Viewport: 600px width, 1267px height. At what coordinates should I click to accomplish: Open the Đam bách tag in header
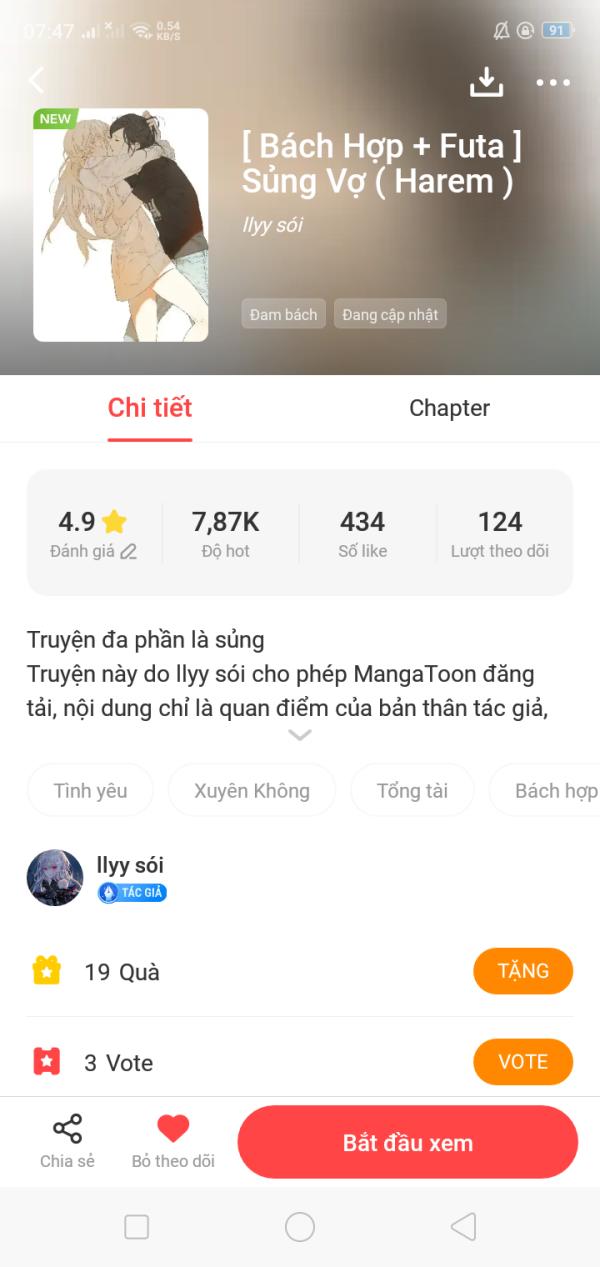tap(283, 314)
